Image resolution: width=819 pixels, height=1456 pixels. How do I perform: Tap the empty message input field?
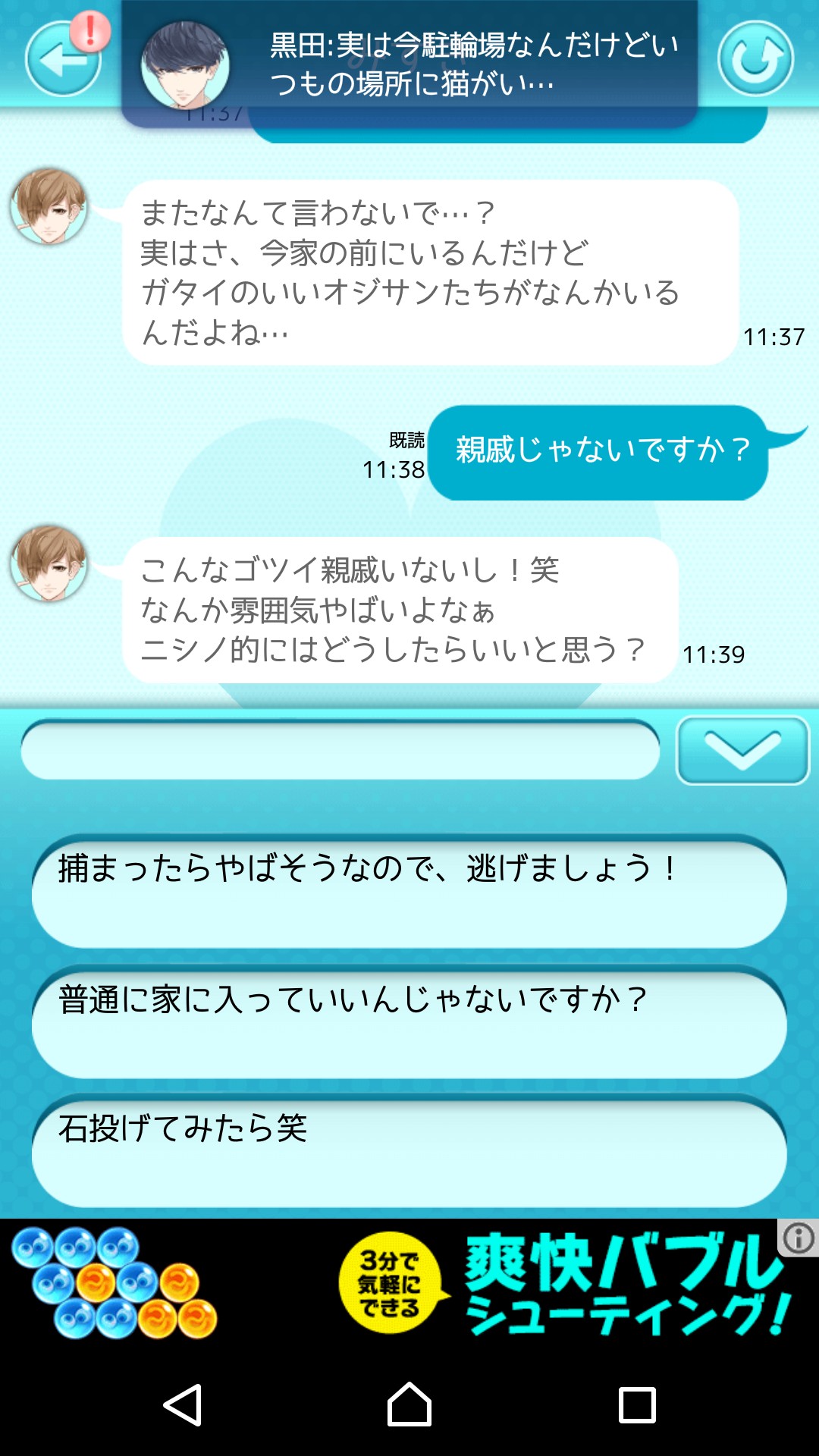coord(340,750)
